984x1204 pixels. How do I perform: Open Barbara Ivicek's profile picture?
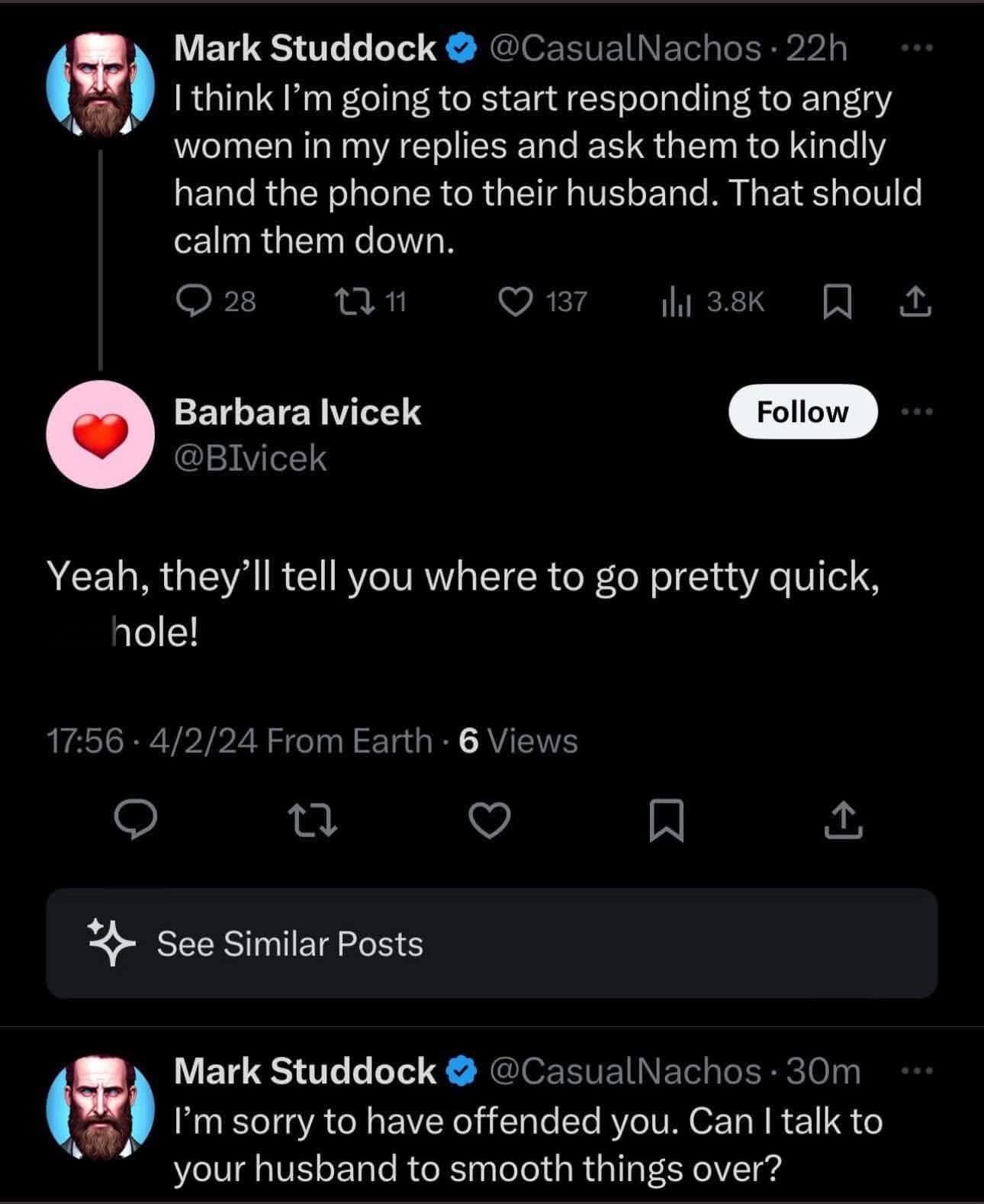(x=100, y=434)
